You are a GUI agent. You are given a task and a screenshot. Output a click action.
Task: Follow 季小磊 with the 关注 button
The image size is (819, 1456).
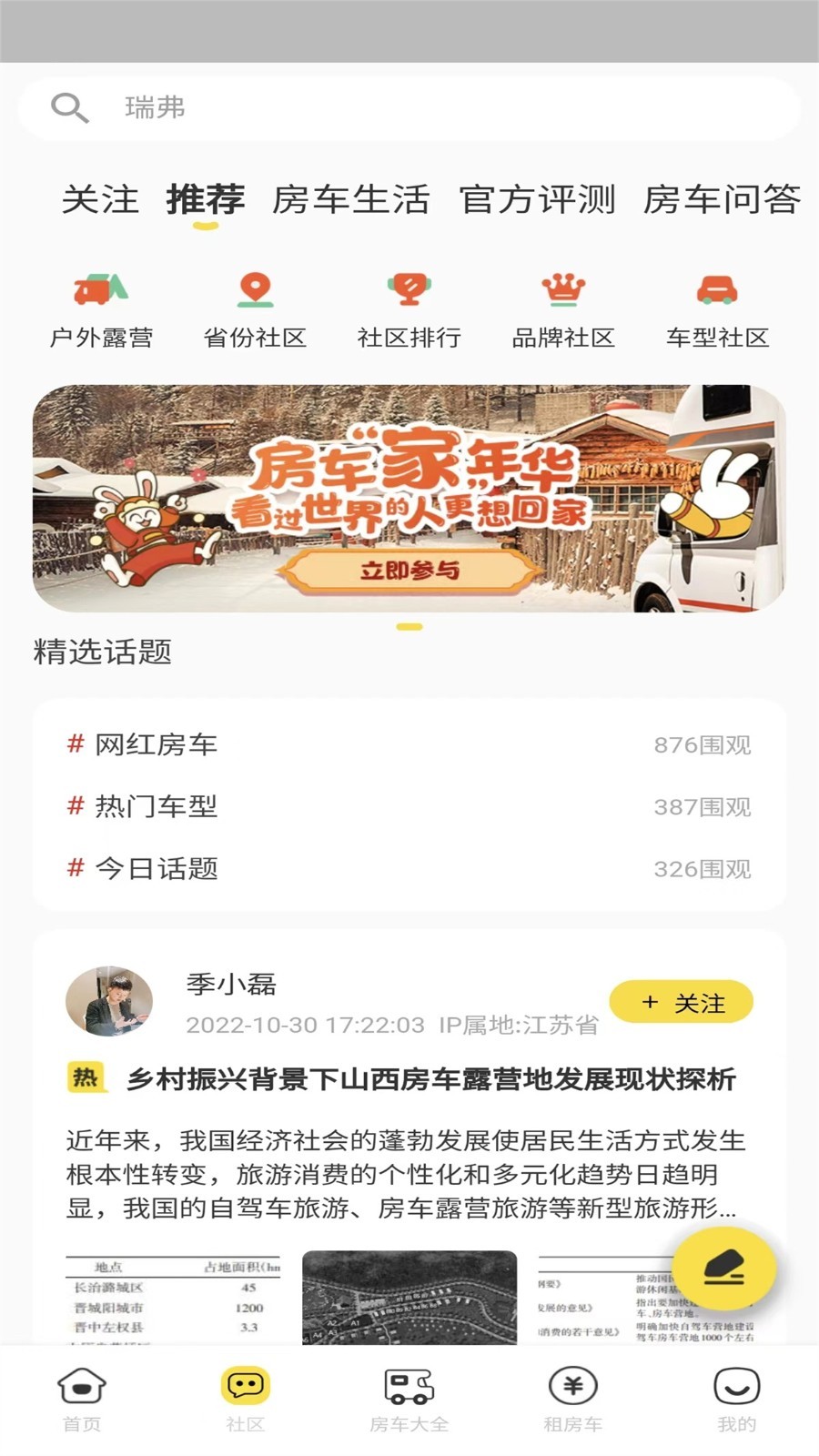(x=682, y=1001)
